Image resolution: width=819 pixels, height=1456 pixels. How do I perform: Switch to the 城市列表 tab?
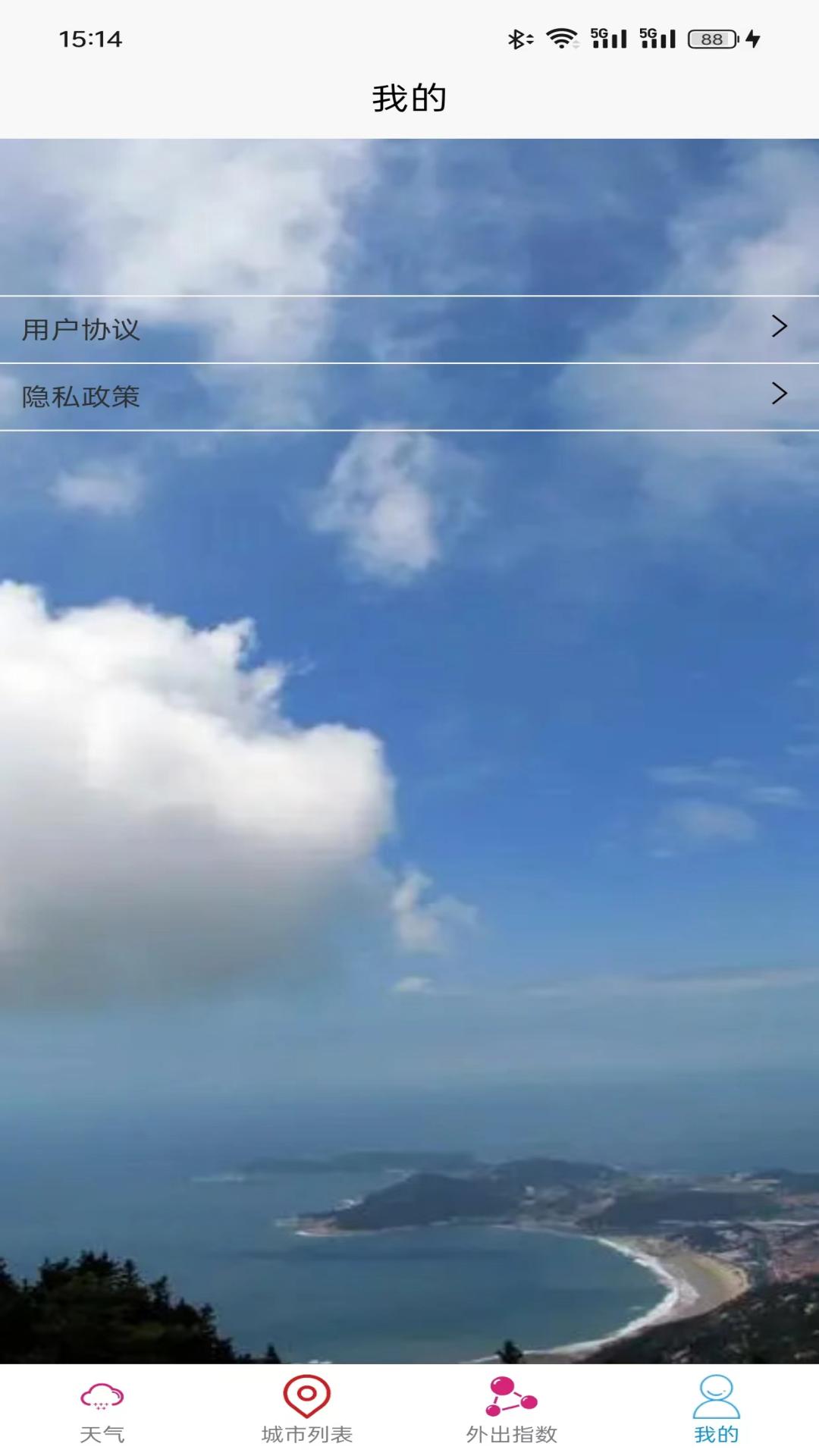point(307,1410)
